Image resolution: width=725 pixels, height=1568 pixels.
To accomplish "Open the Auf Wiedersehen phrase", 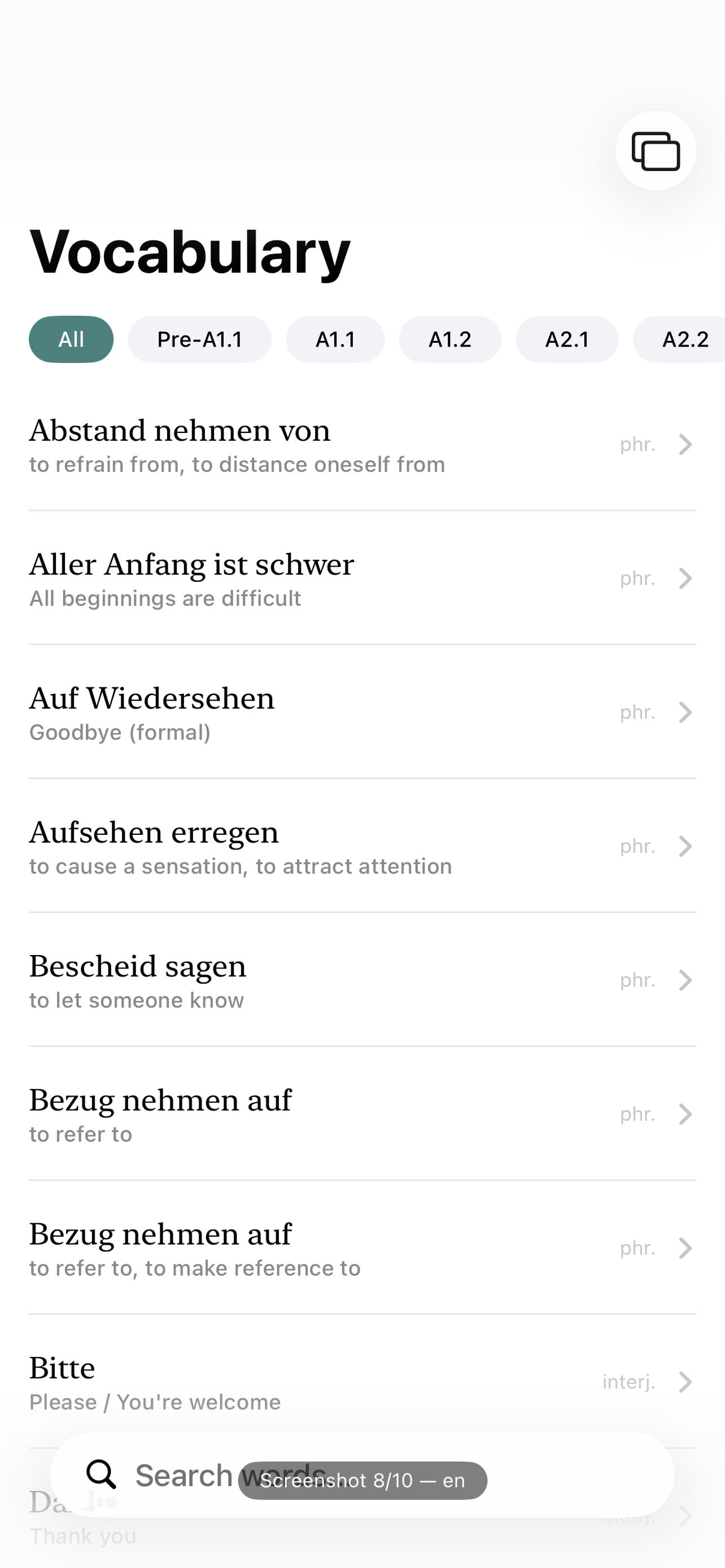I will pyautogui.click(x=362, y=713).
